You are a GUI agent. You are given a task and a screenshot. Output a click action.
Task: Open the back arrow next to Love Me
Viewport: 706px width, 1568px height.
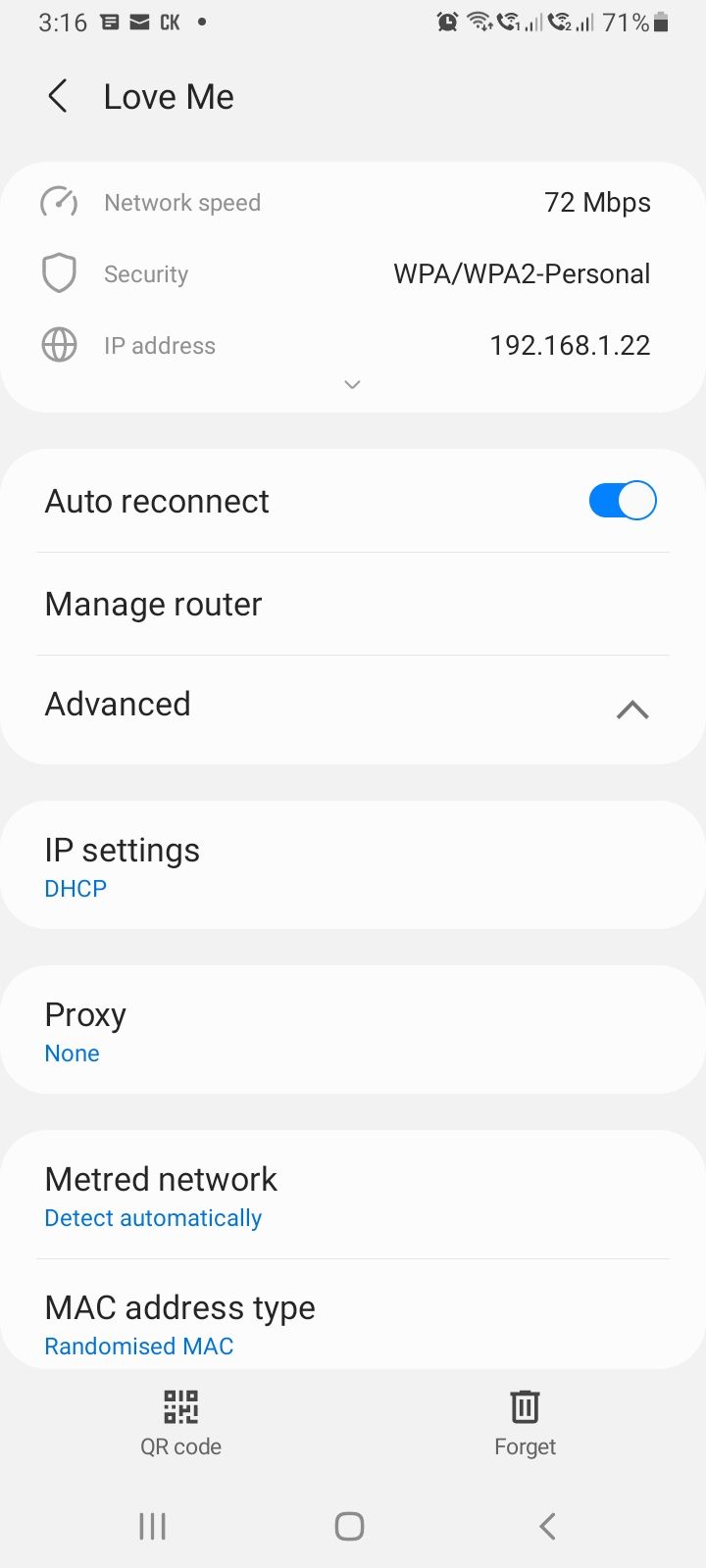(56, 96)
